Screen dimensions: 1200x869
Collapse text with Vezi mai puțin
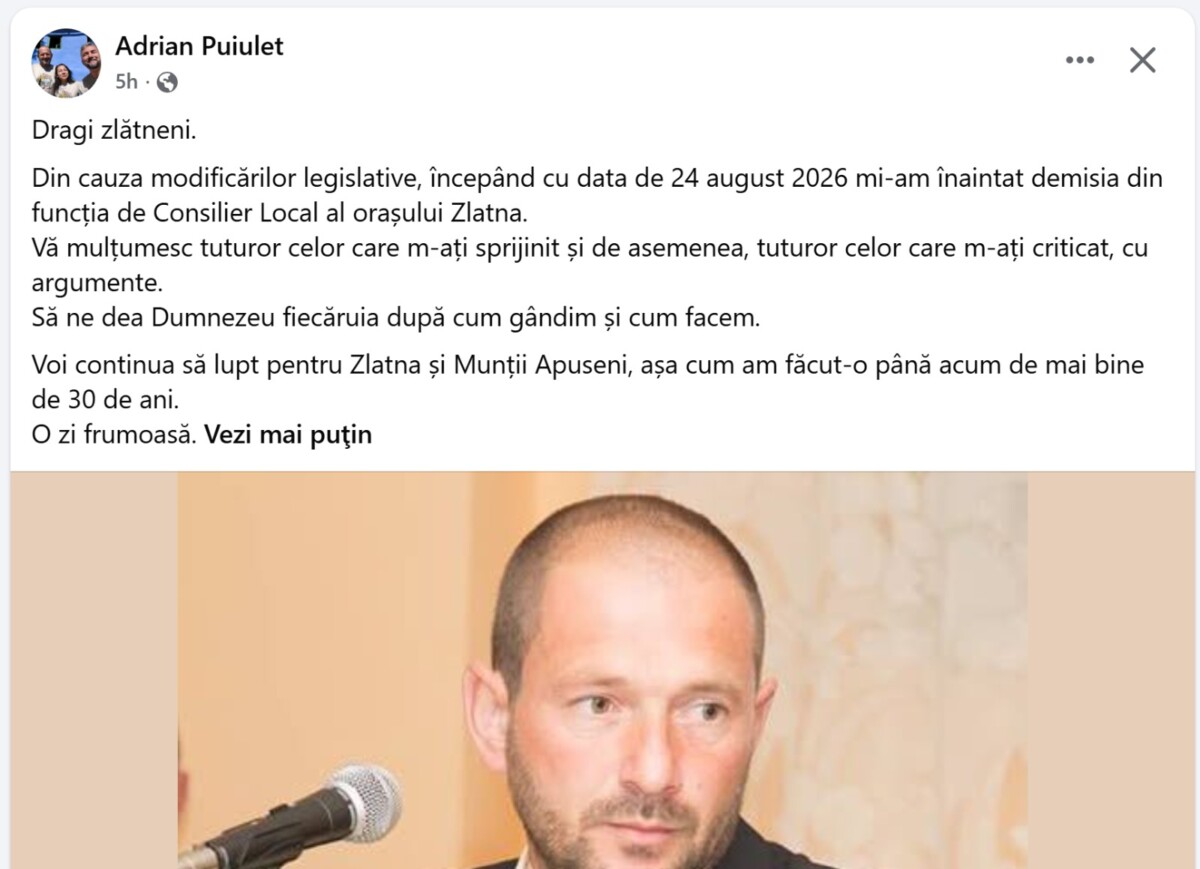288,435
